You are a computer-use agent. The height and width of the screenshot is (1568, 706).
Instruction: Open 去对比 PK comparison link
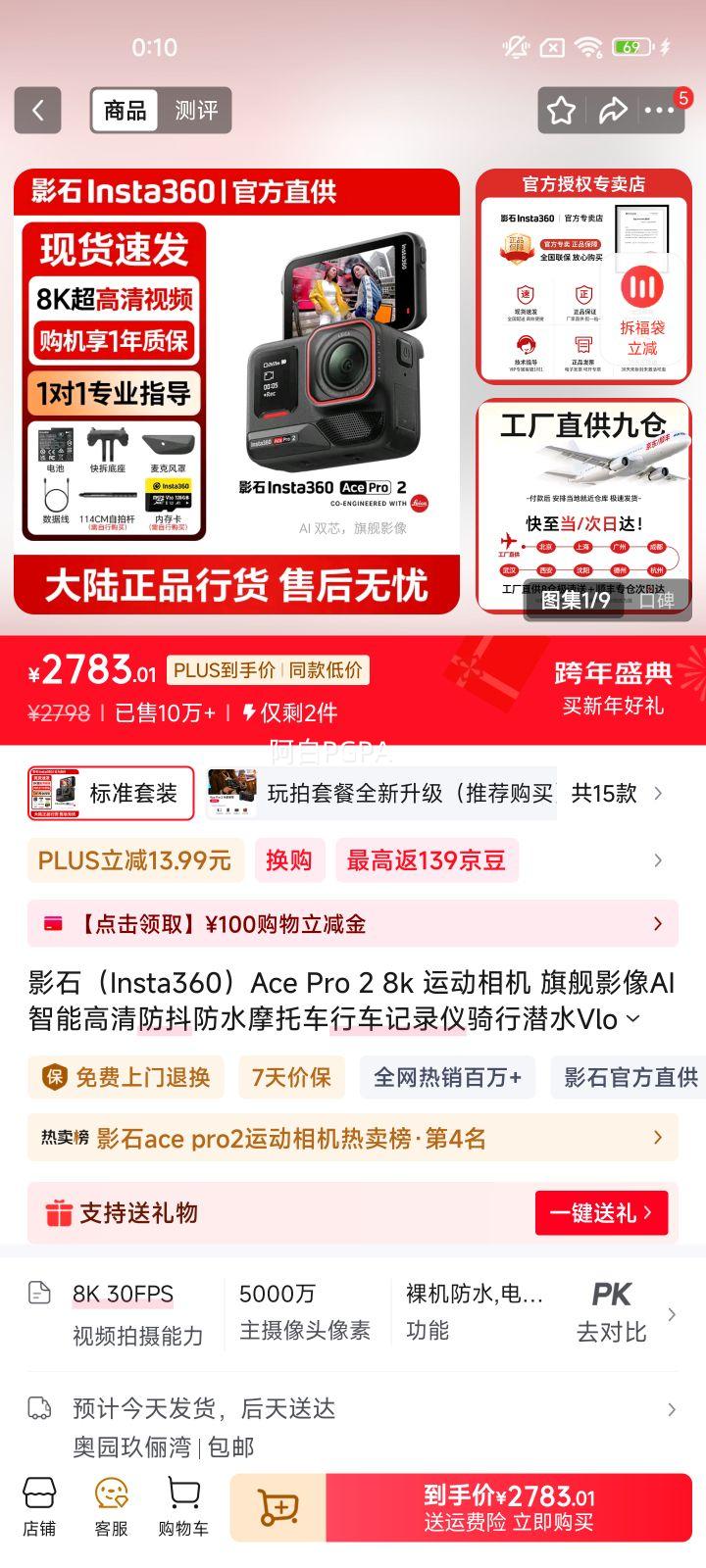coord(612,1311)
